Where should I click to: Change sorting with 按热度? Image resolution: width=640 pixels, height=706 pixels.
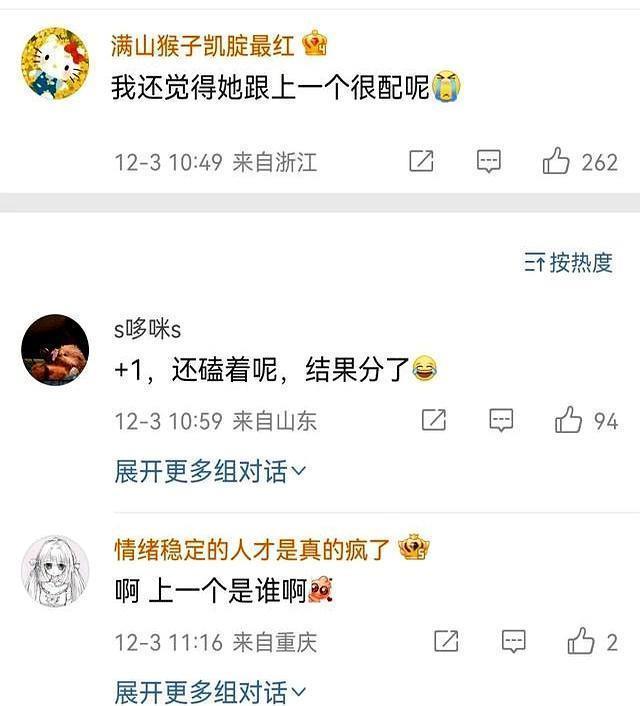point(568,262)
